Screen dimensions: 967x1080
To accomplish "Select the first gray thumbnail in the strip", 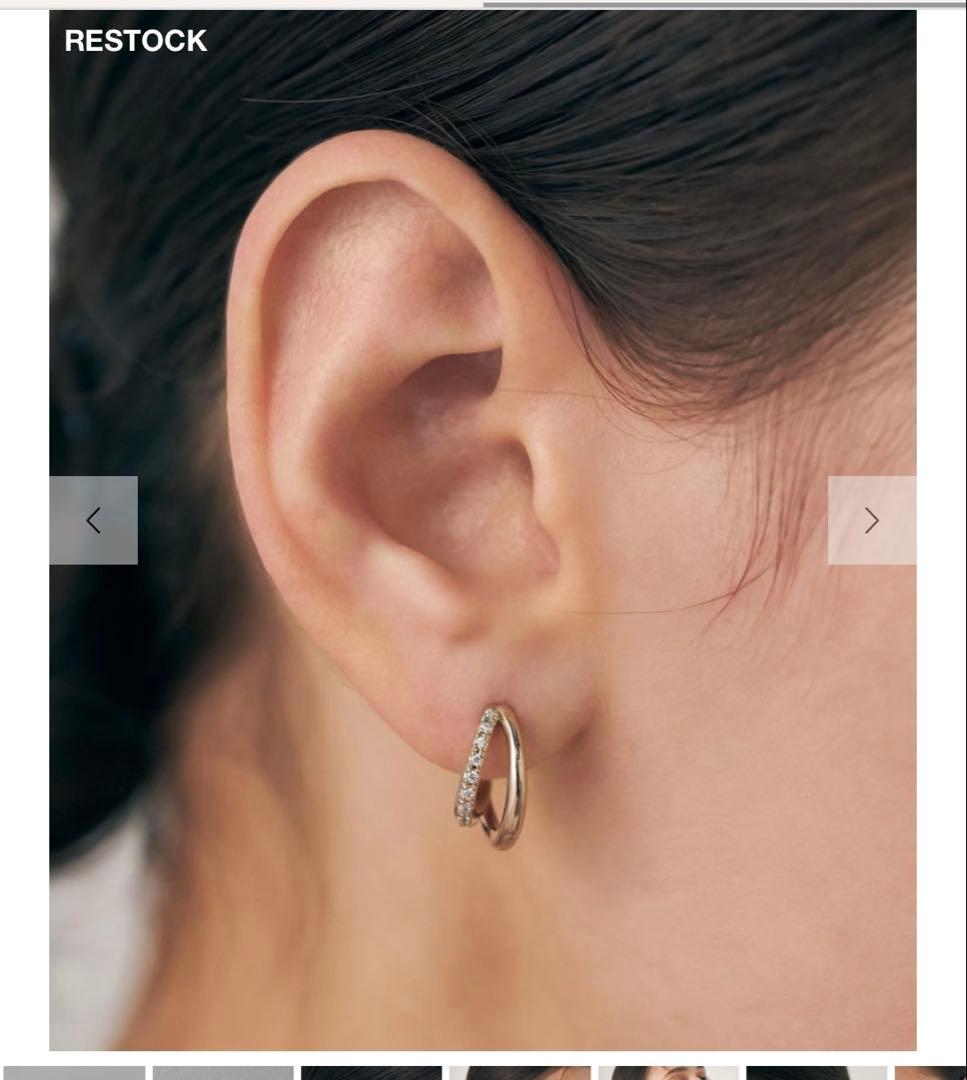I will [75, 1070].
